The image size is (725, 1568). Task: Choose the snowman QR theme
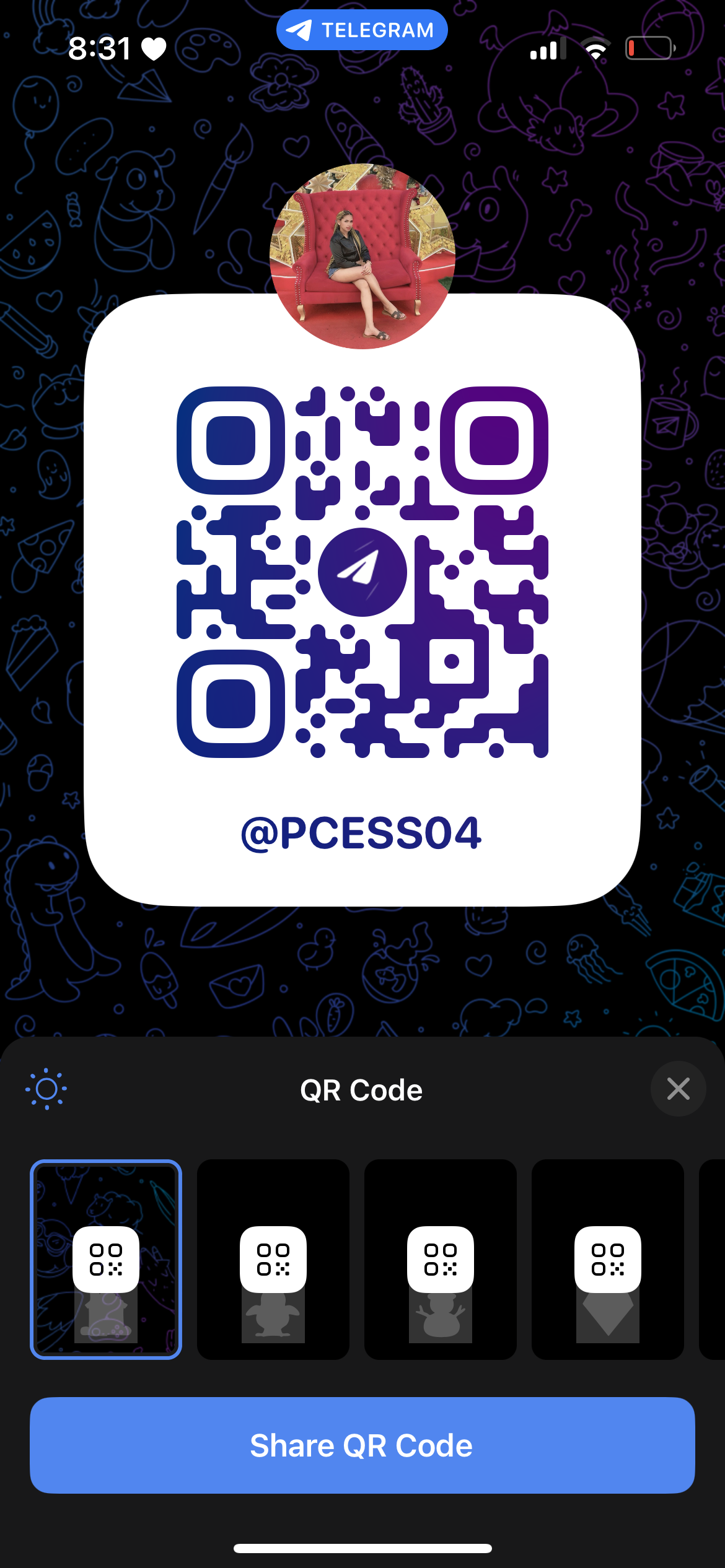(441, 1259)
